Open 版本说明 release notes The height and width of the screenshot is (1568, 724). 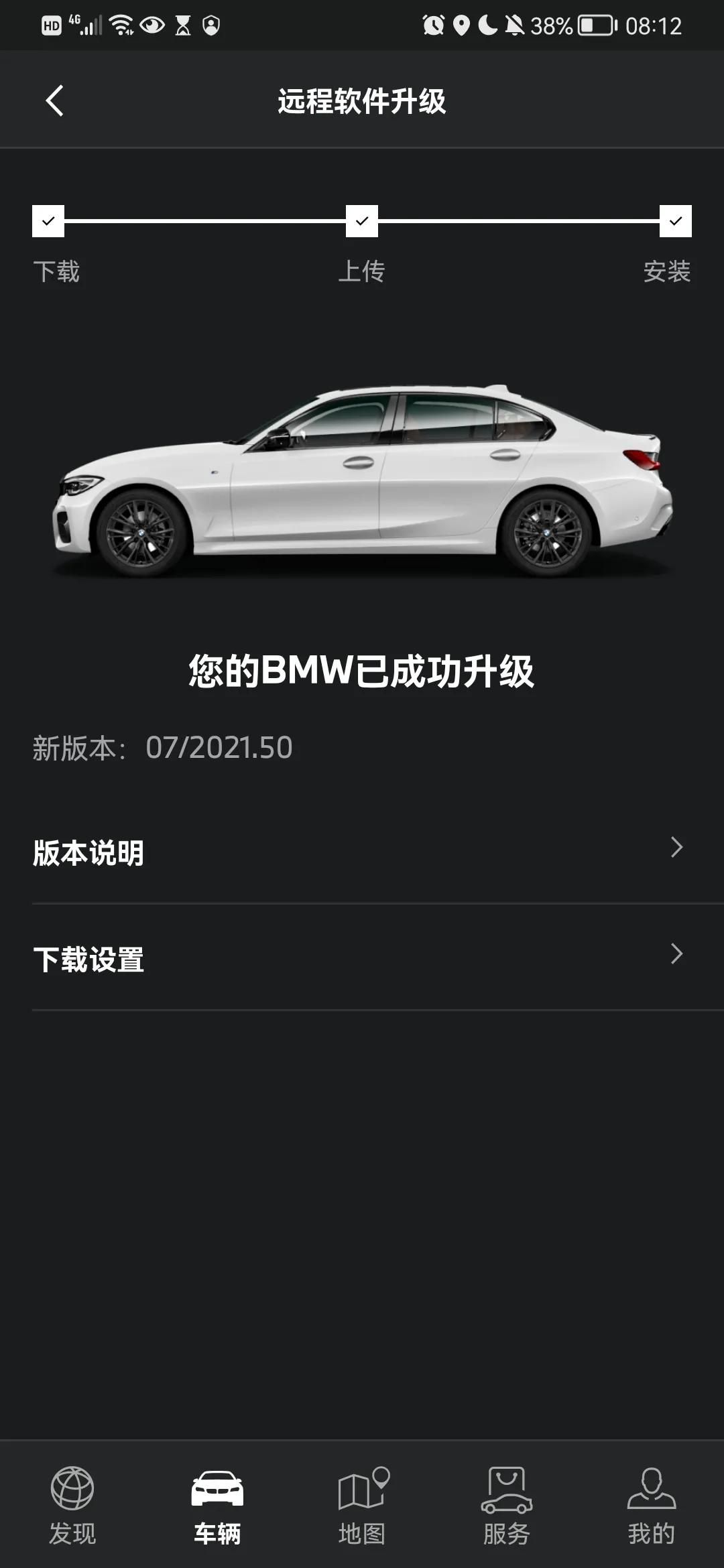coord(362,852)
